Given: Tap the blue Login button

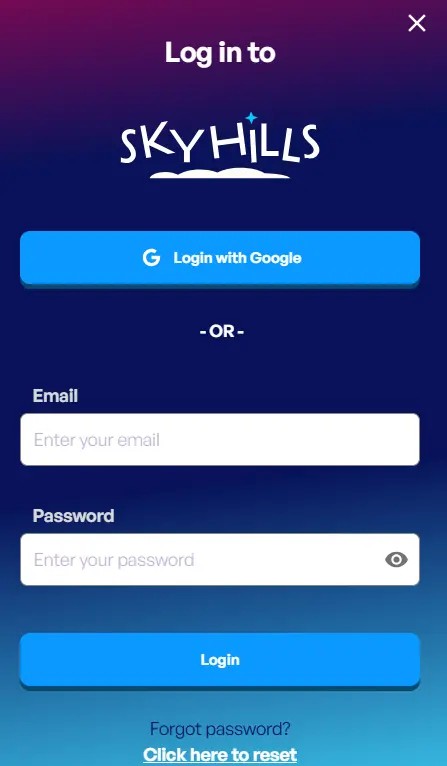Looking at the screenshot, I should click(220, 660).
